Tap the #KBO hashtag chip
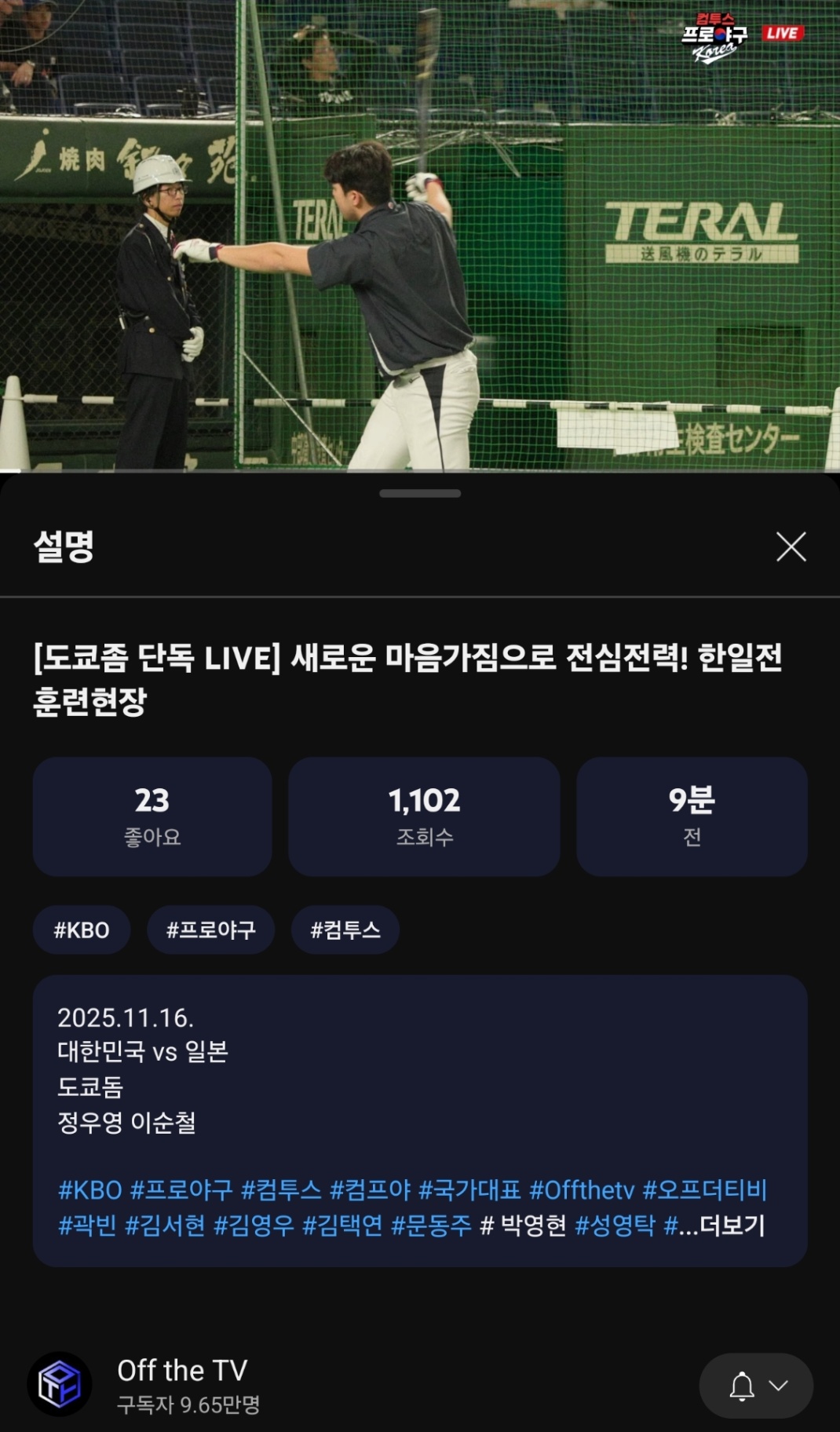Screen dimensions: 840x1432 pos(82,930)
